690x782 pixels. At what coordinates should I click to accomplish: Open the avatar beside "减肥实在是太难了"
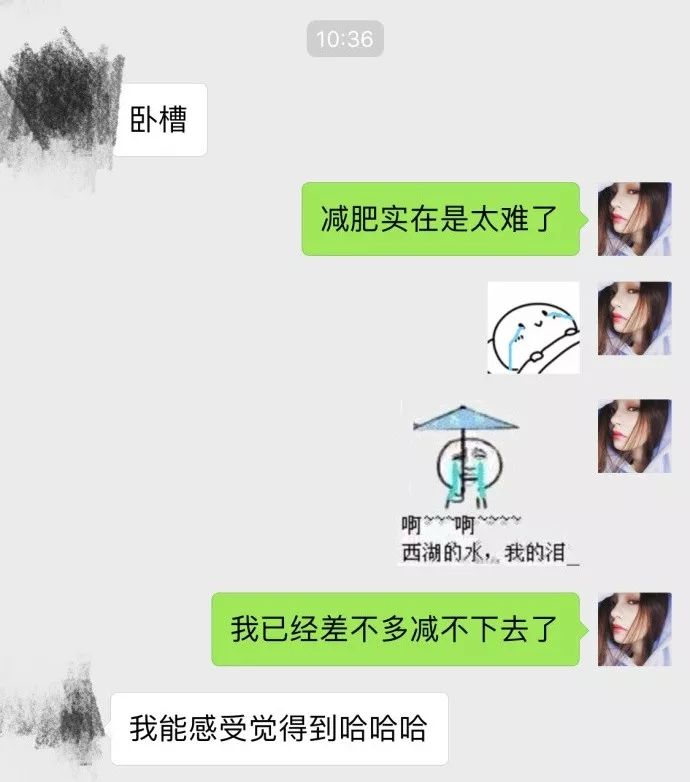click(634, 219)
